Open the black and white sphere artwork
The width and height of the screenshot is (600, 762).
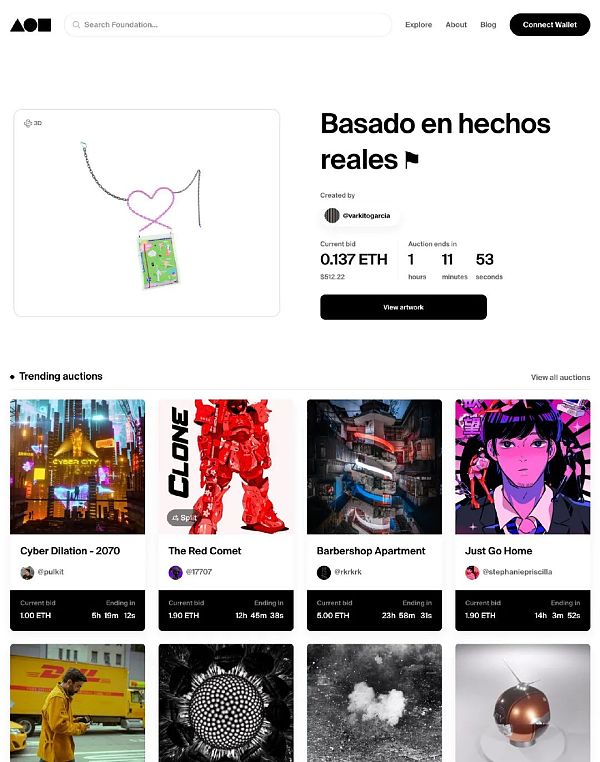click(226, 702)
